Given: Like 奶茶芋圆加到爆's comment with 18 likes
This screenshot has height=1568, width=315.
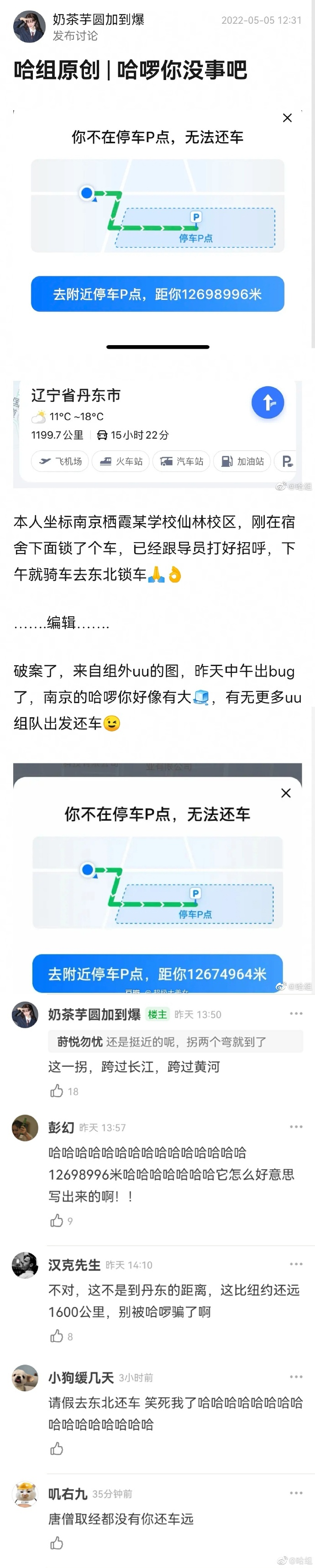Looking at the screenshot, I should click(57, 1091).
